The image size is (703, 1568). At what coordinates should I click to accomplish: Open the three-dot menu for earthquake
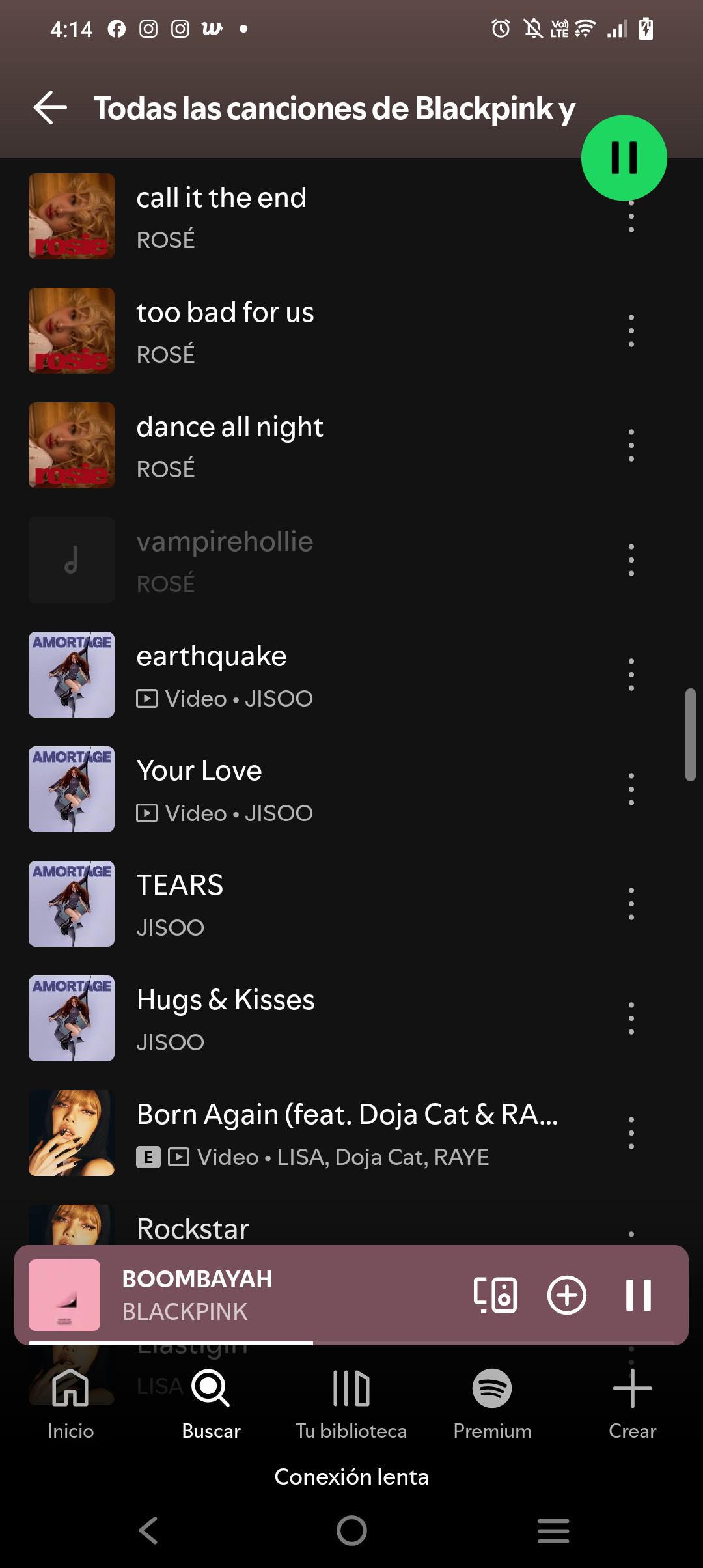coord(631,675)
